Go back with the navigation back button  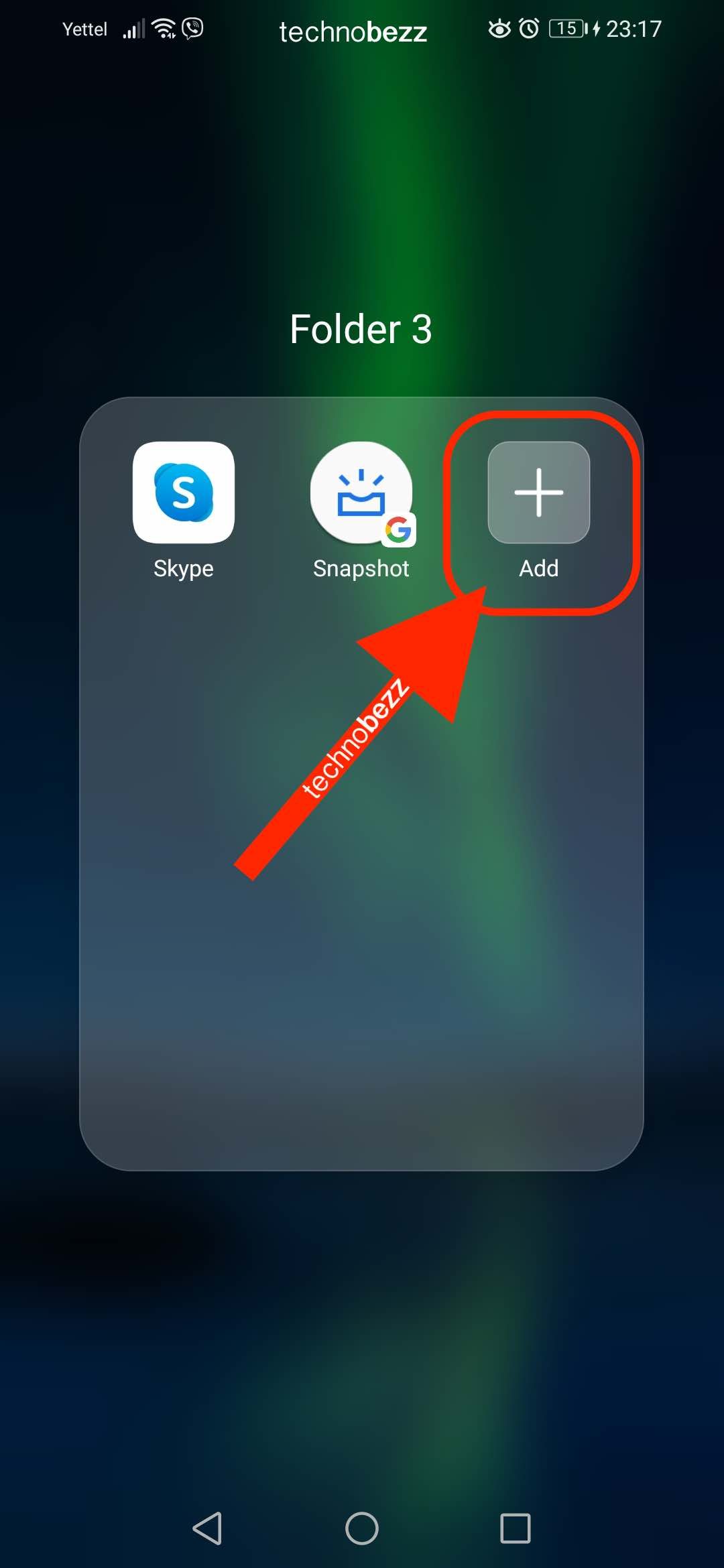[x=208, y=1528]
